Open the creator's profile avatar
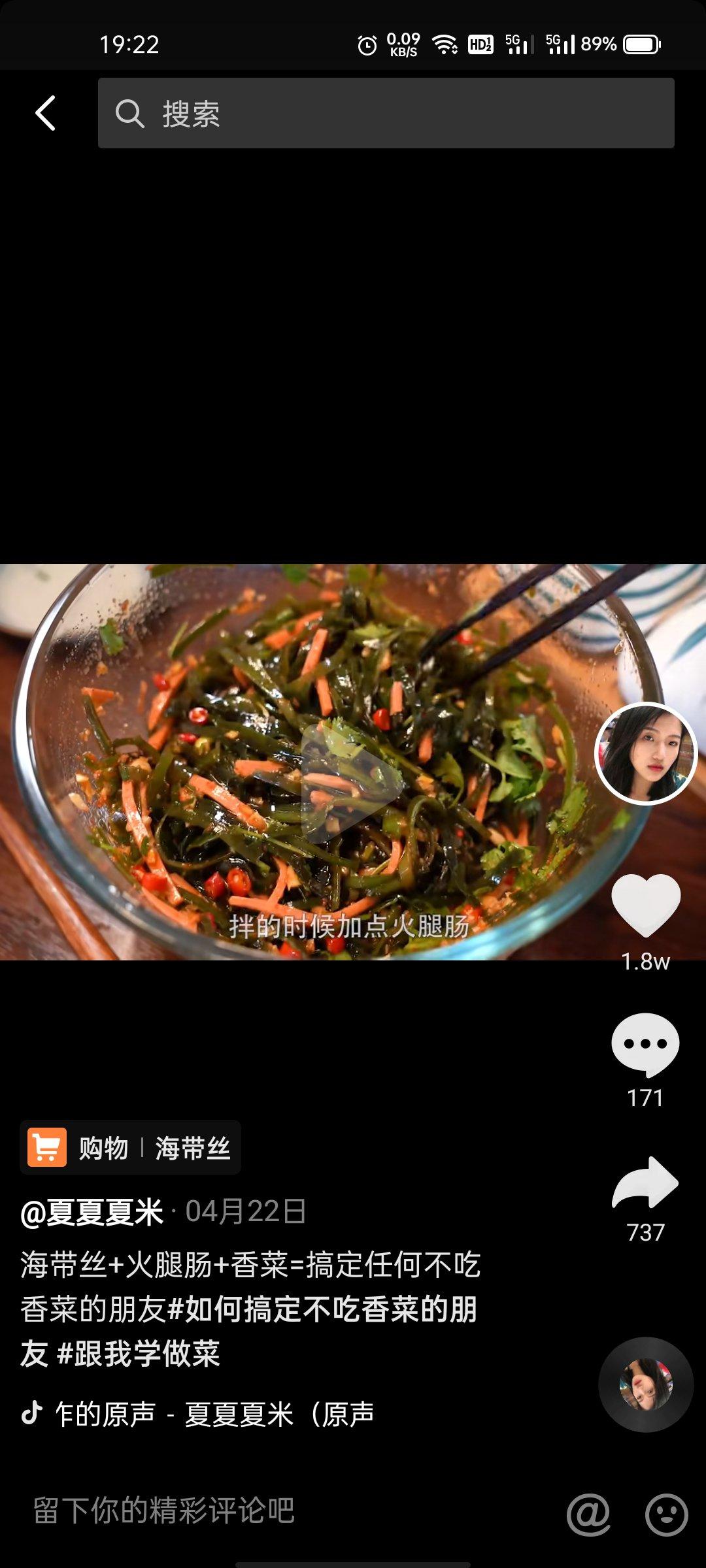This screenshot has width=706, height=1568. (x=645, y=753)
